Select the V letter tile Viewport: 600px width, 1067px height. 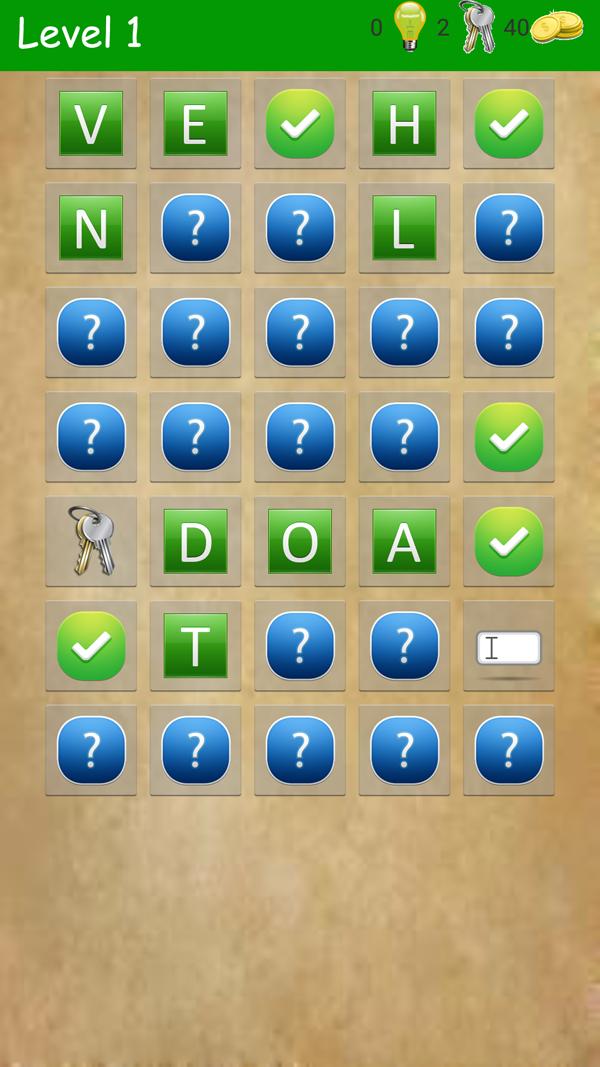point(91,124)
